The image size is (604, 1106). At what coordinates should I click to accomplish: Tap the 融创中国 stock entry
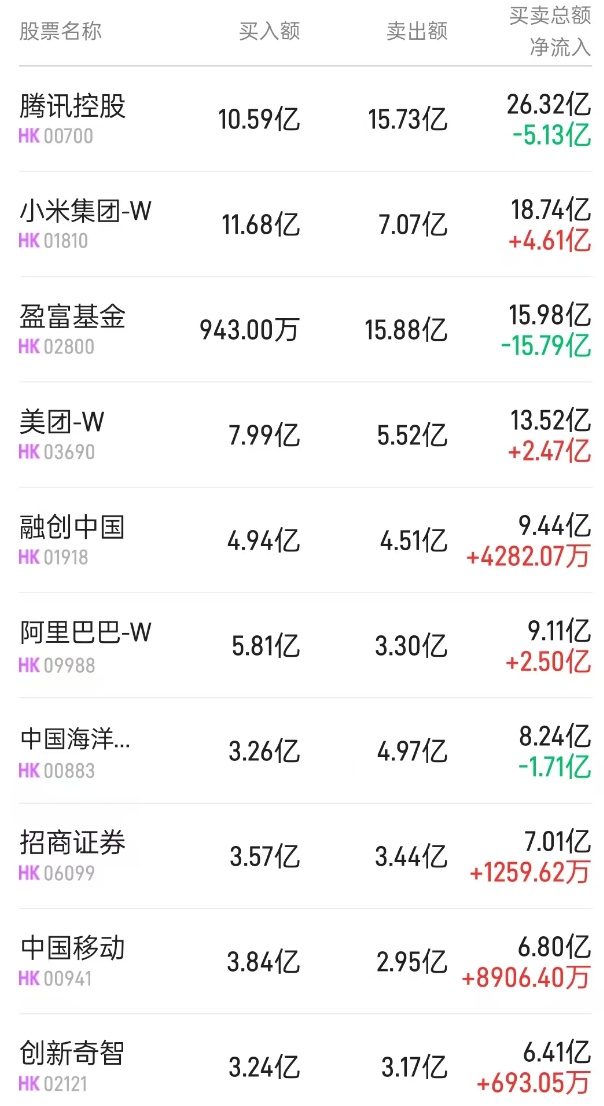point(73,528)
